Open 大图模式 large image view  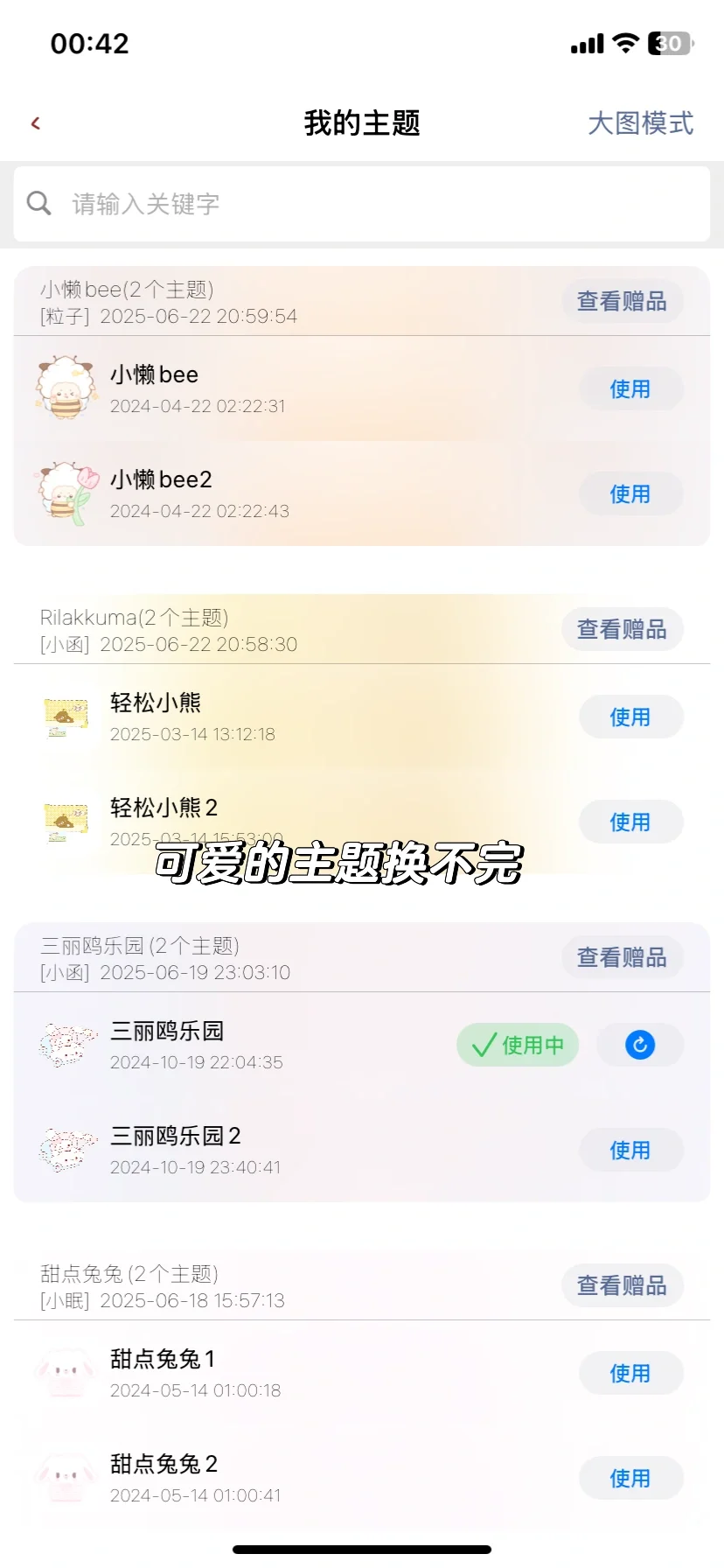[x=640, y=124]
